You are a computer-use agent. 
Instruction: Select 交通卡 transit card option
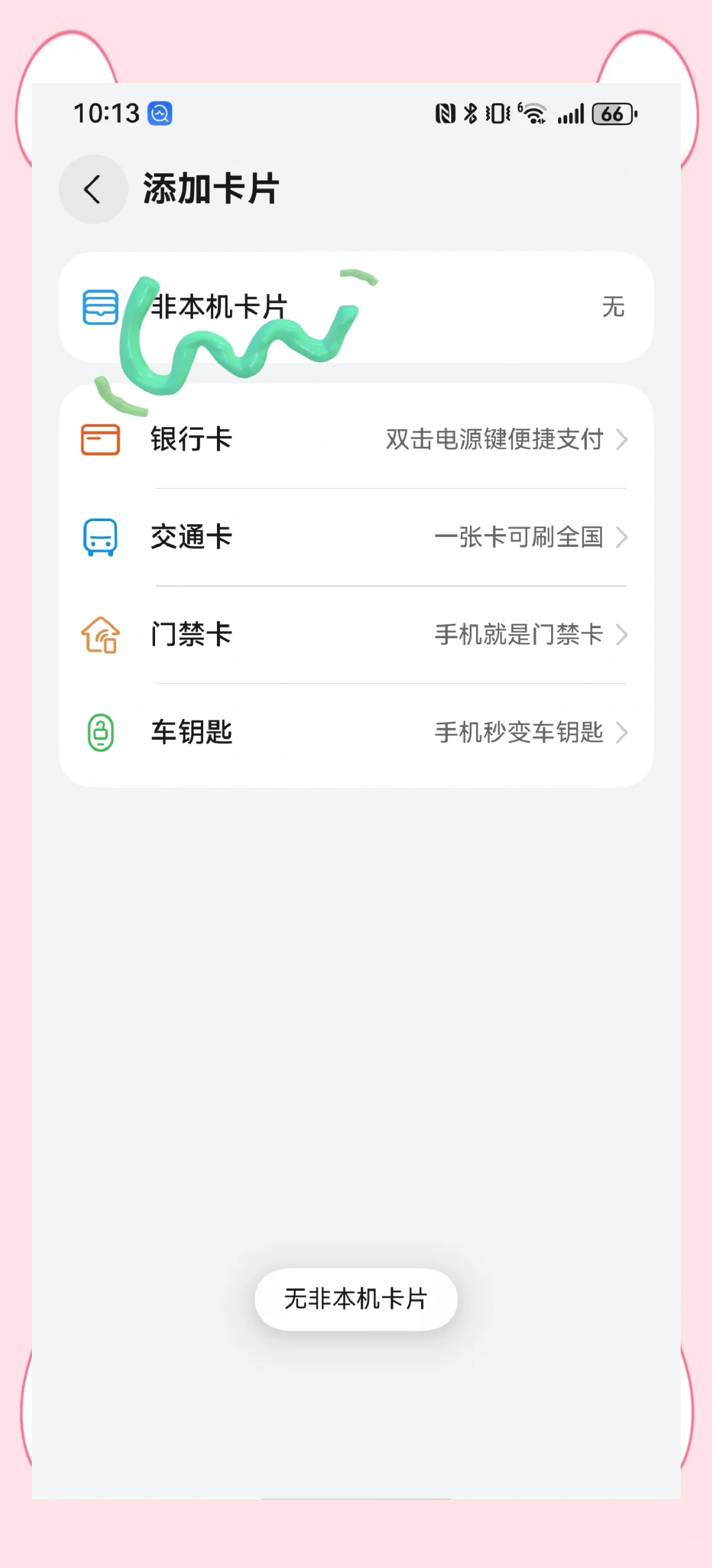point(356,537)
